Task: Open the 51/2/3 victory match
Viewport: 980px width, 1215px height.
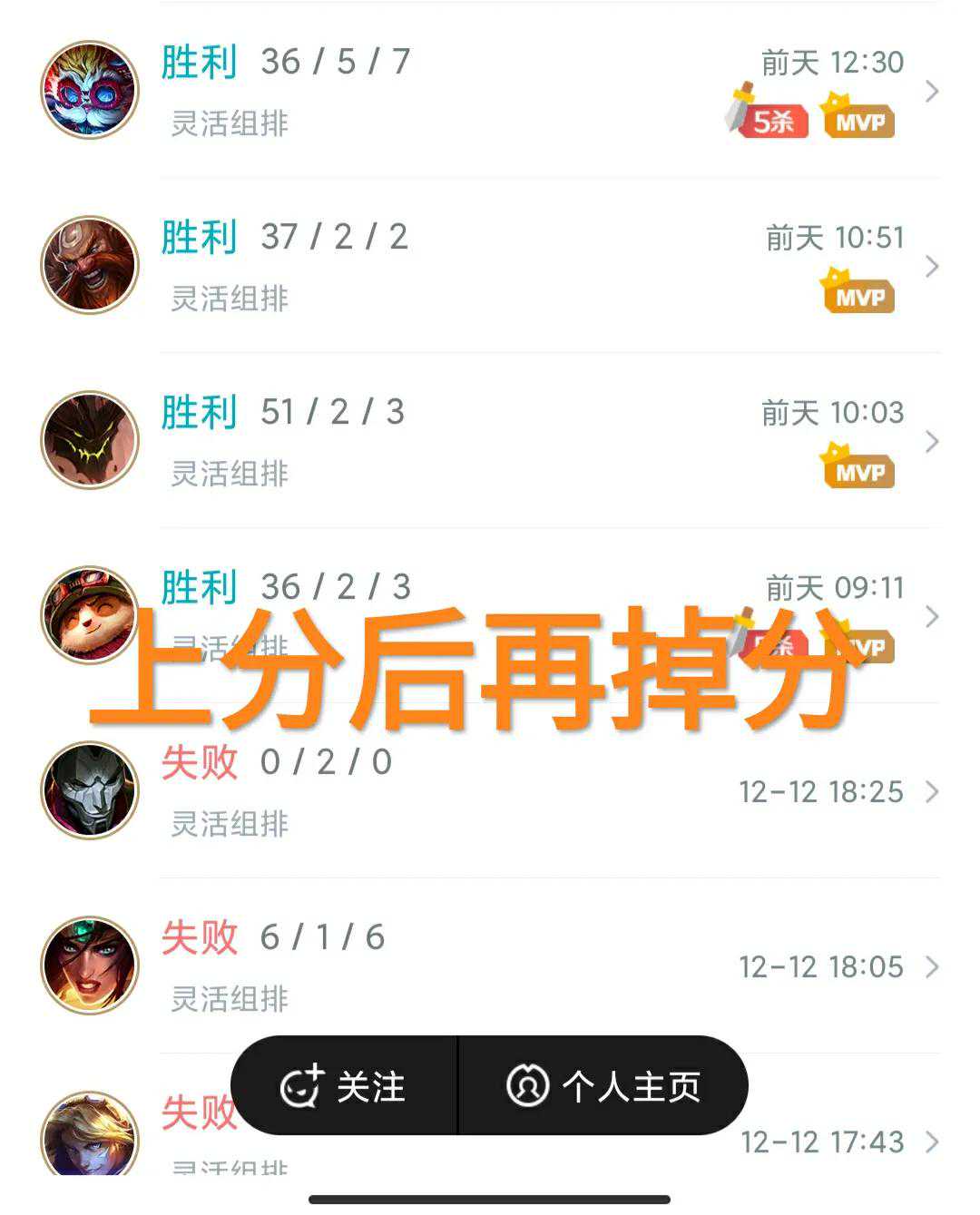Action: click(490, 441)
